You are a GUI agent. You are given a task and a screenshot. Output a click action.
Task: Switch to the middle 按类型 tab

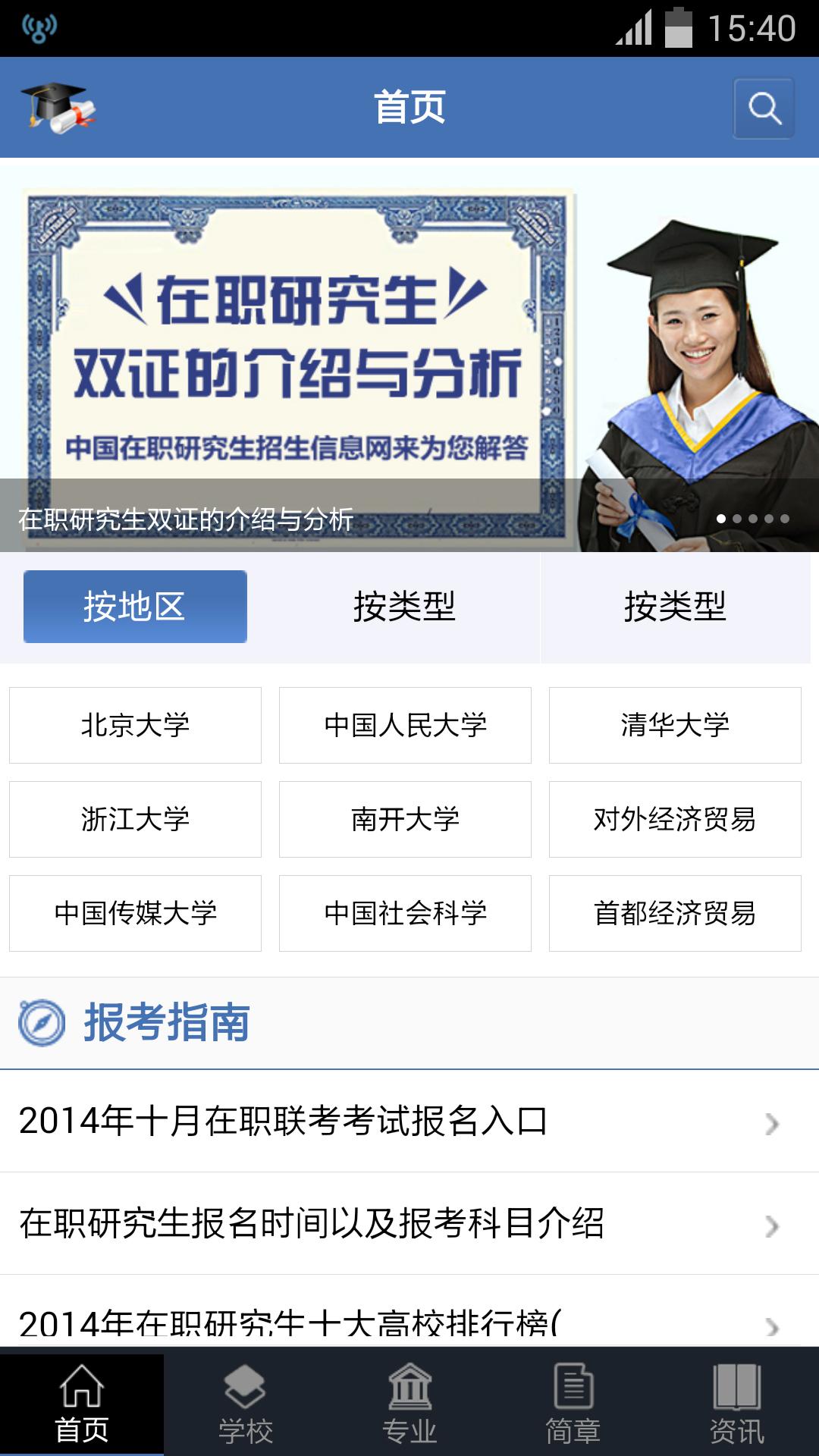coord(405,605)
